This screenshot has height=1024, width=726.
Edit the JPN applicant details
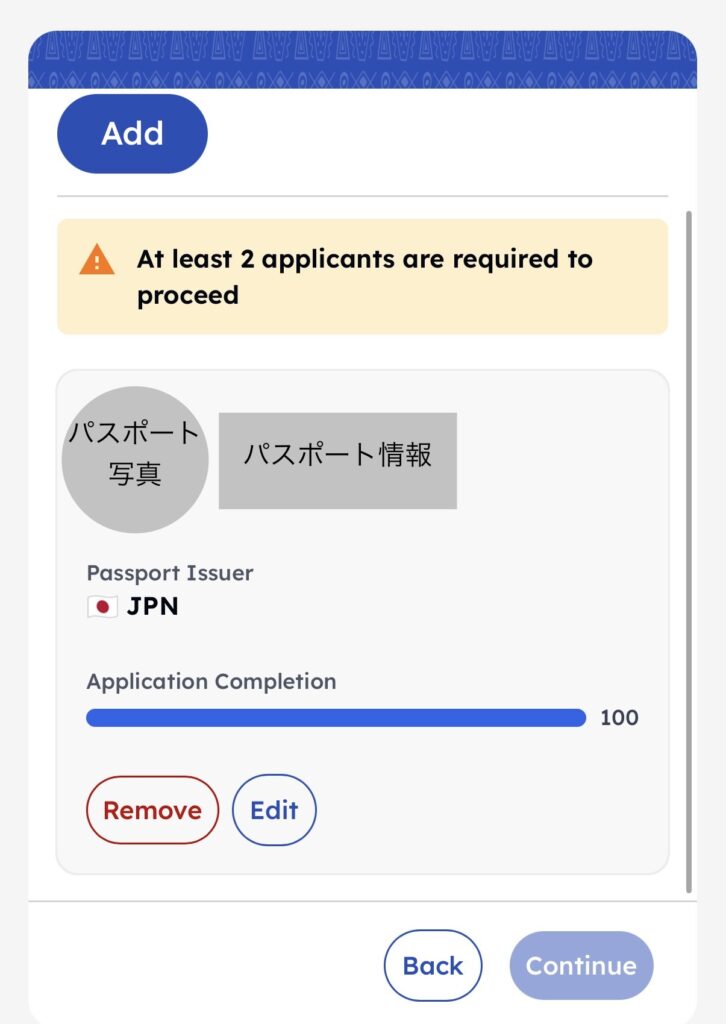[x=274, y=810]
